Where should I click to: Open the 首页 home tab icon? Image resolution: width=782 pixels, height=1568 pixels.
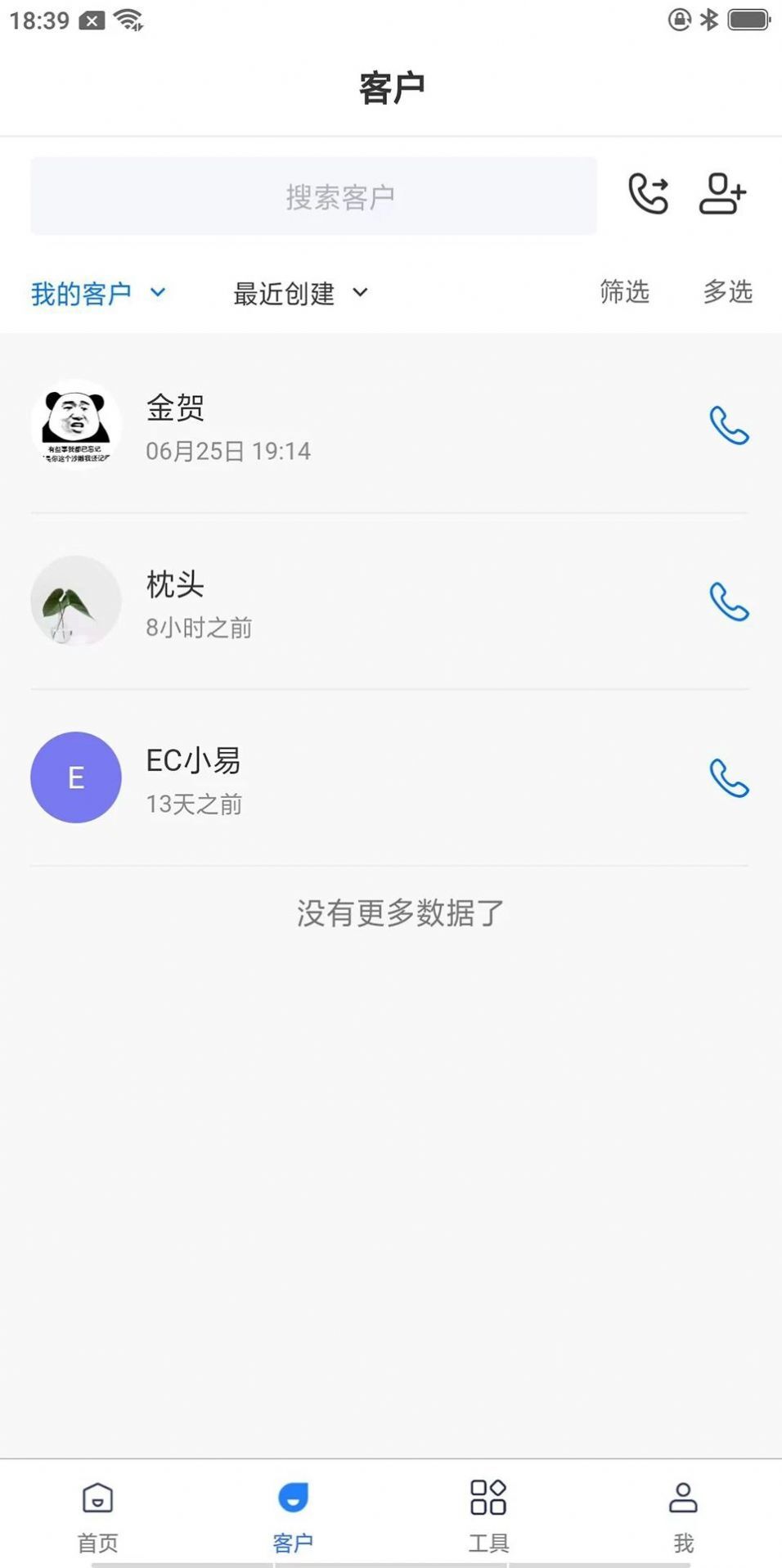tap(97, 1499)
